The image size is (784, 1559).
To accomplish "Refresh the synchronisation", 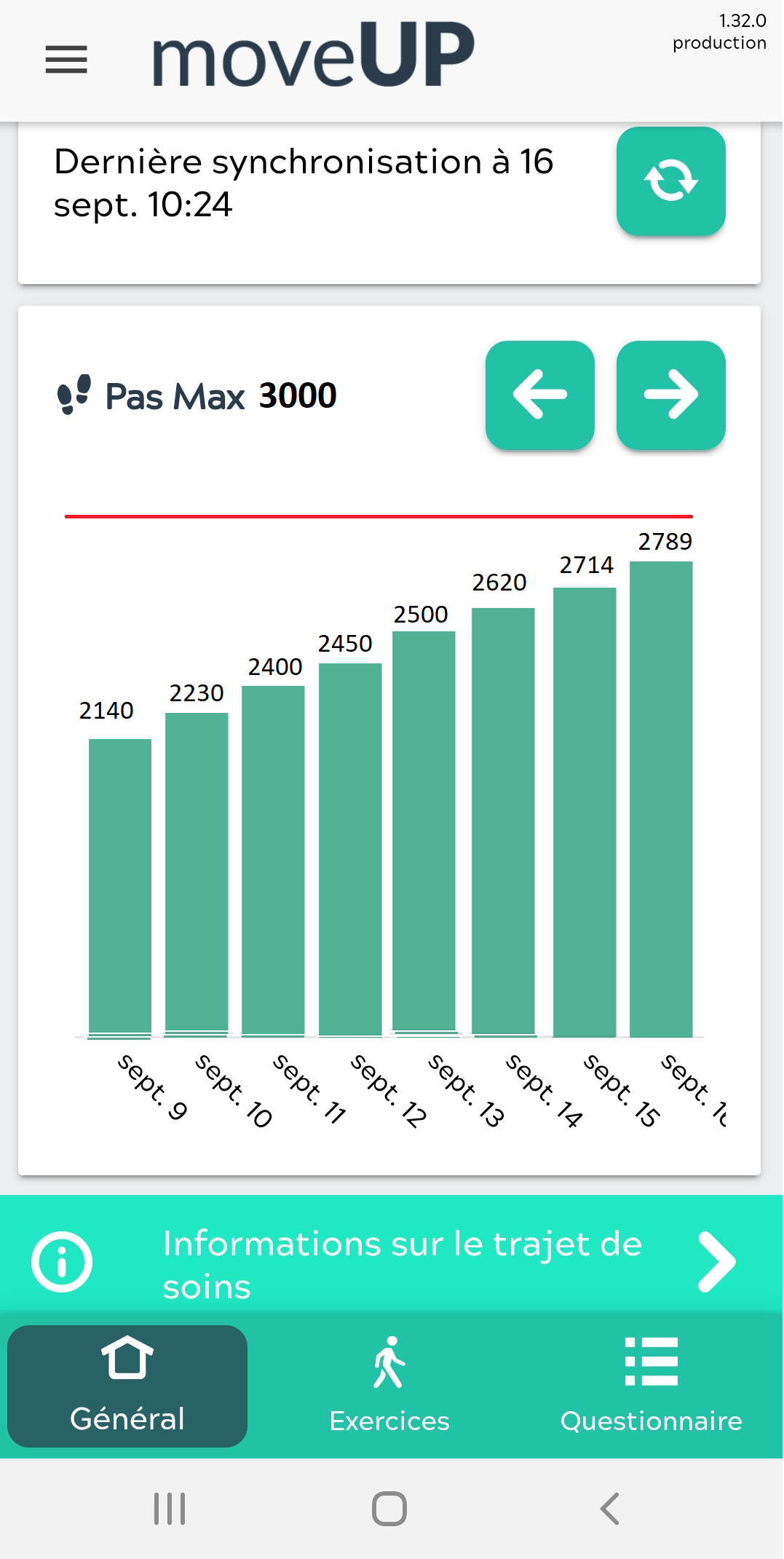I will pyautogui.click(x=670, y=181).
